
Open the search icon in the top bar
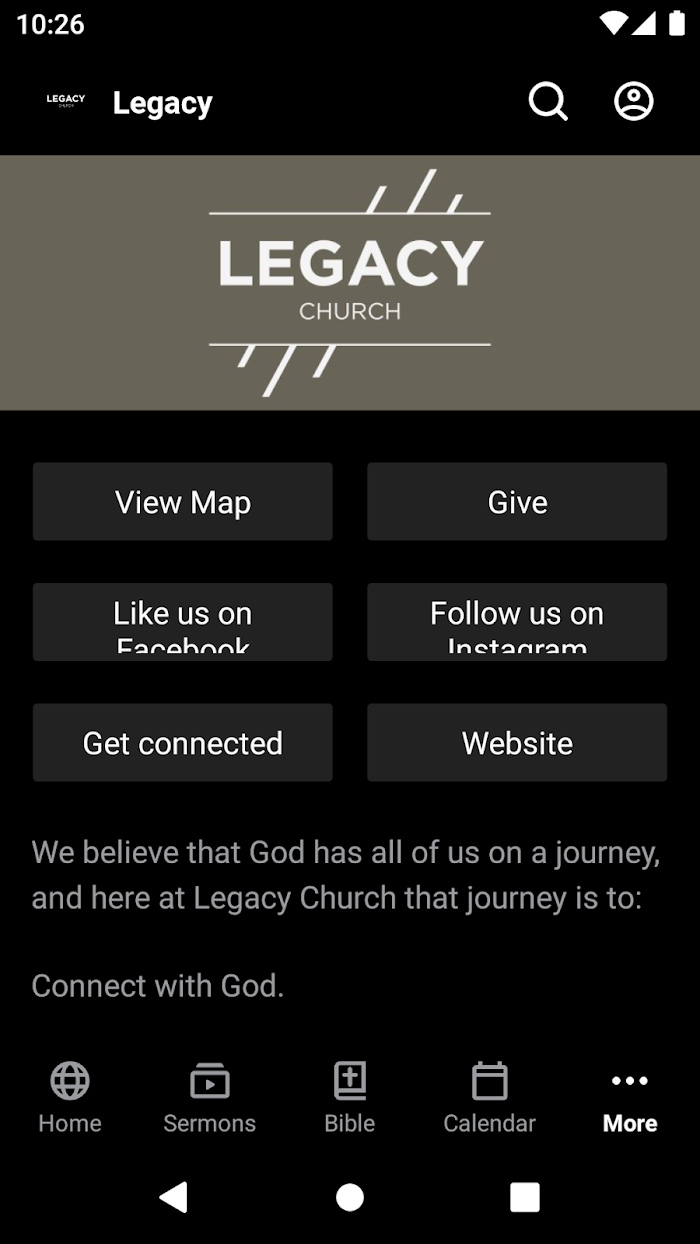tap(548, 102)
